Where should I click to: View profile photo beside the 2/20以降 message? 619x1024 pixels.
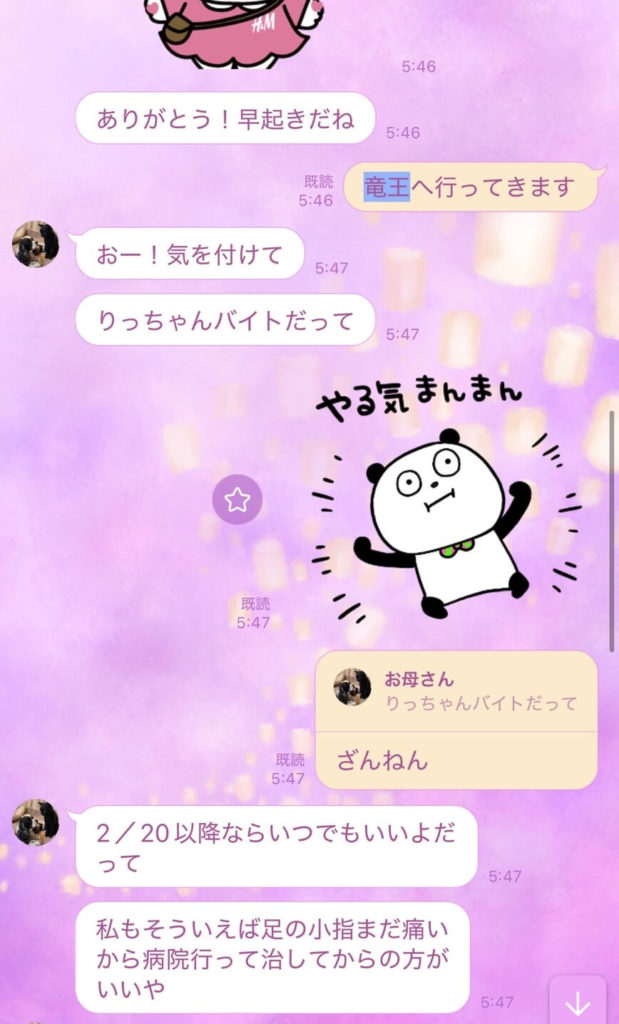[x=35, y=823]
